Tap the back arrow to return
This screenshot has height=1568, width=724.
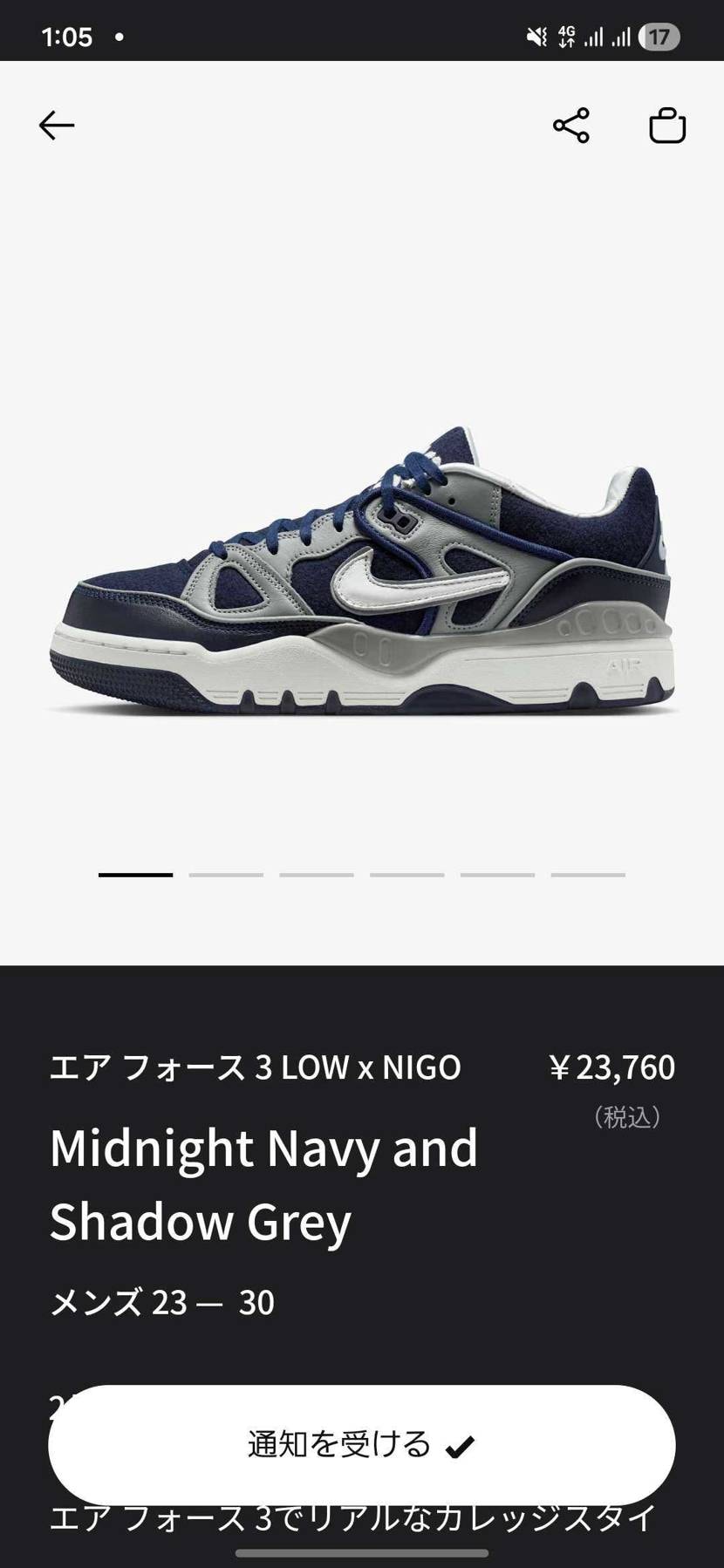[56, 125]
